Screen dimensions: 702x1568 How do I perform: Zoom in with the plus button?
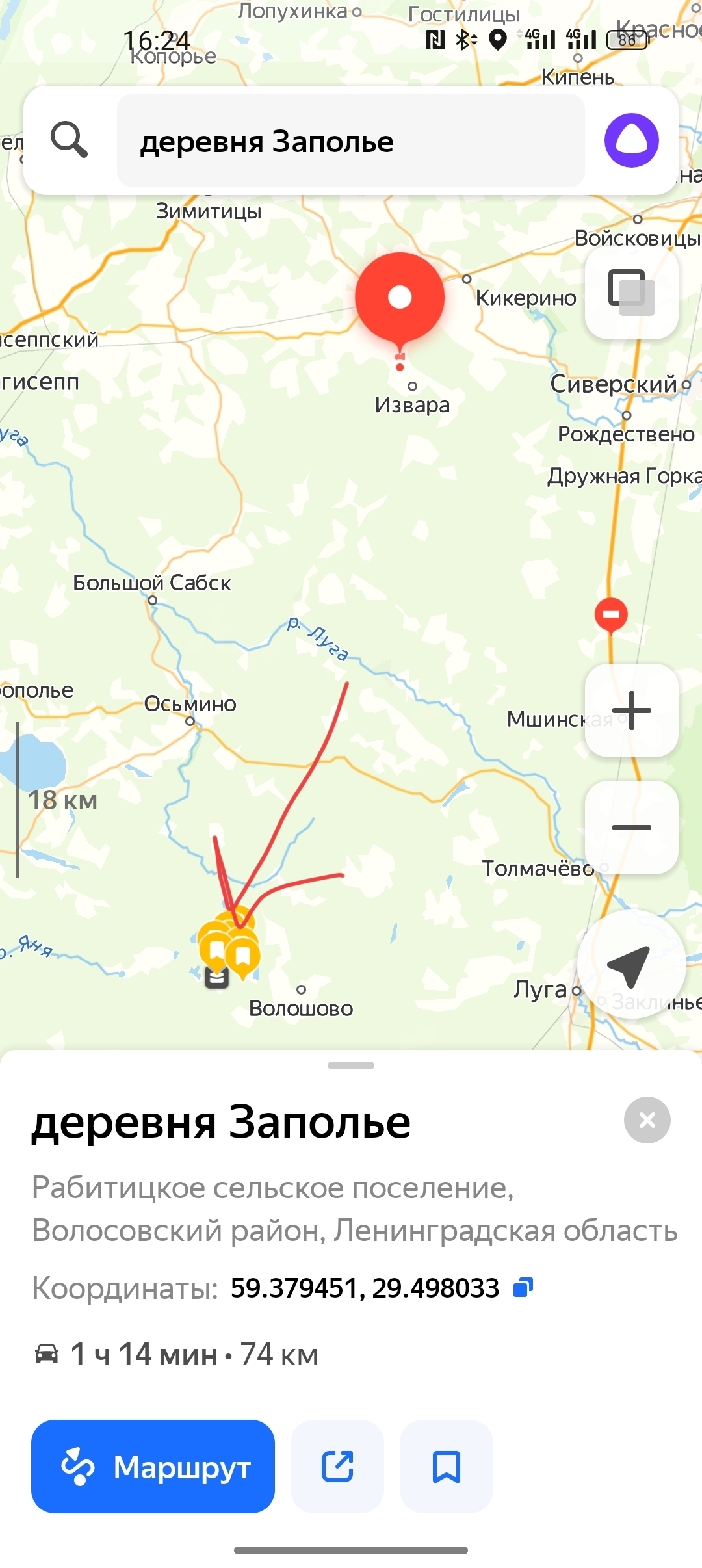tap(632, 711)
